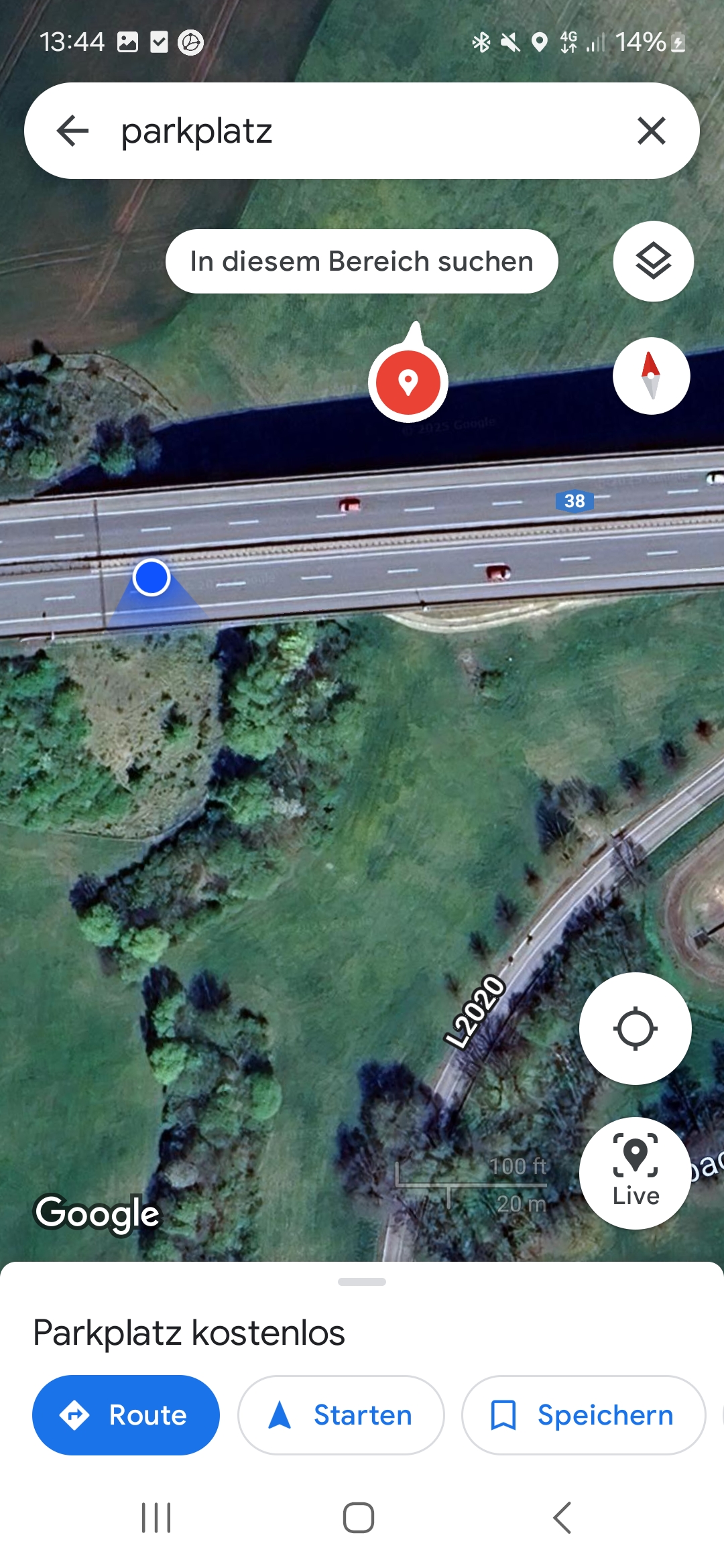
Task: Go to the phone home screen
Action: point(359,1518)
